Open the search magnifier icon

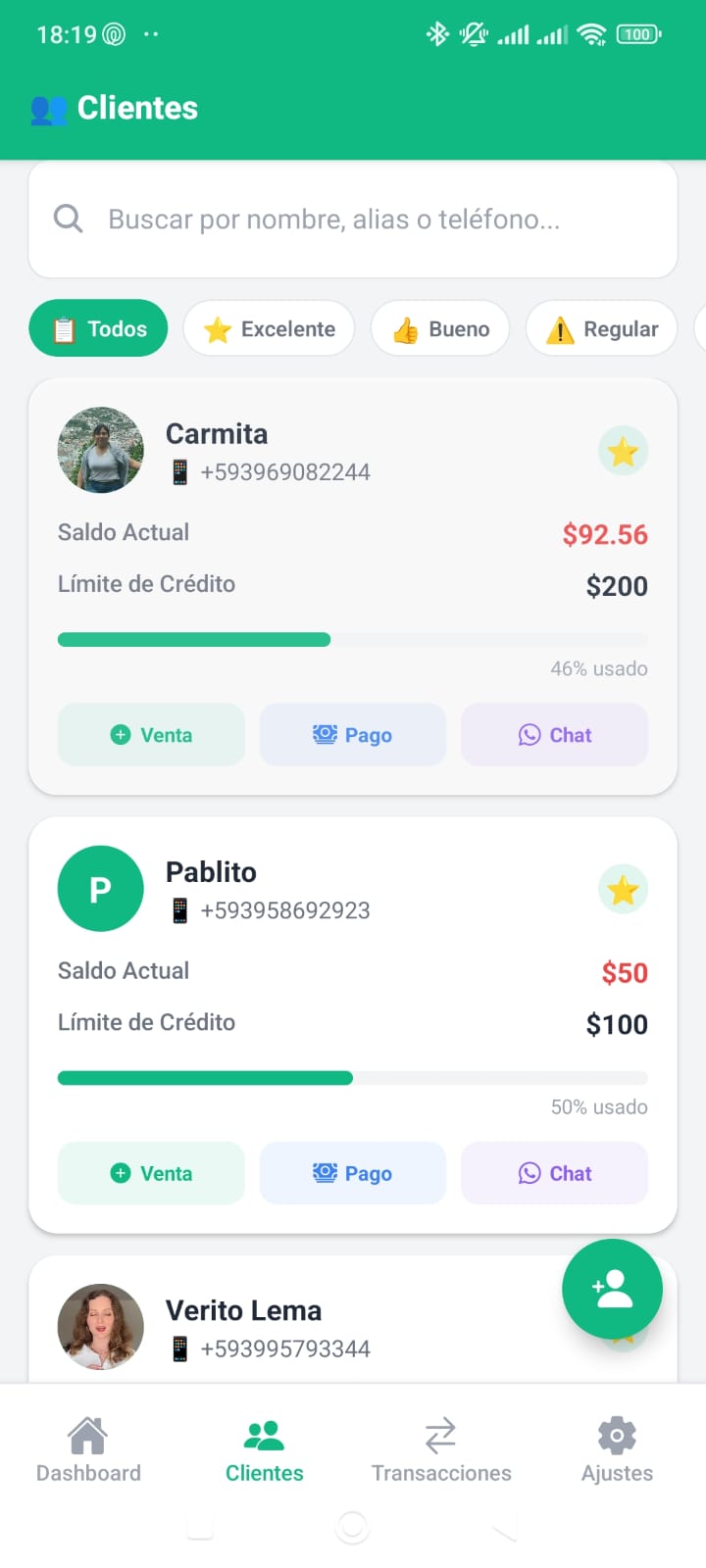[68, 219]
